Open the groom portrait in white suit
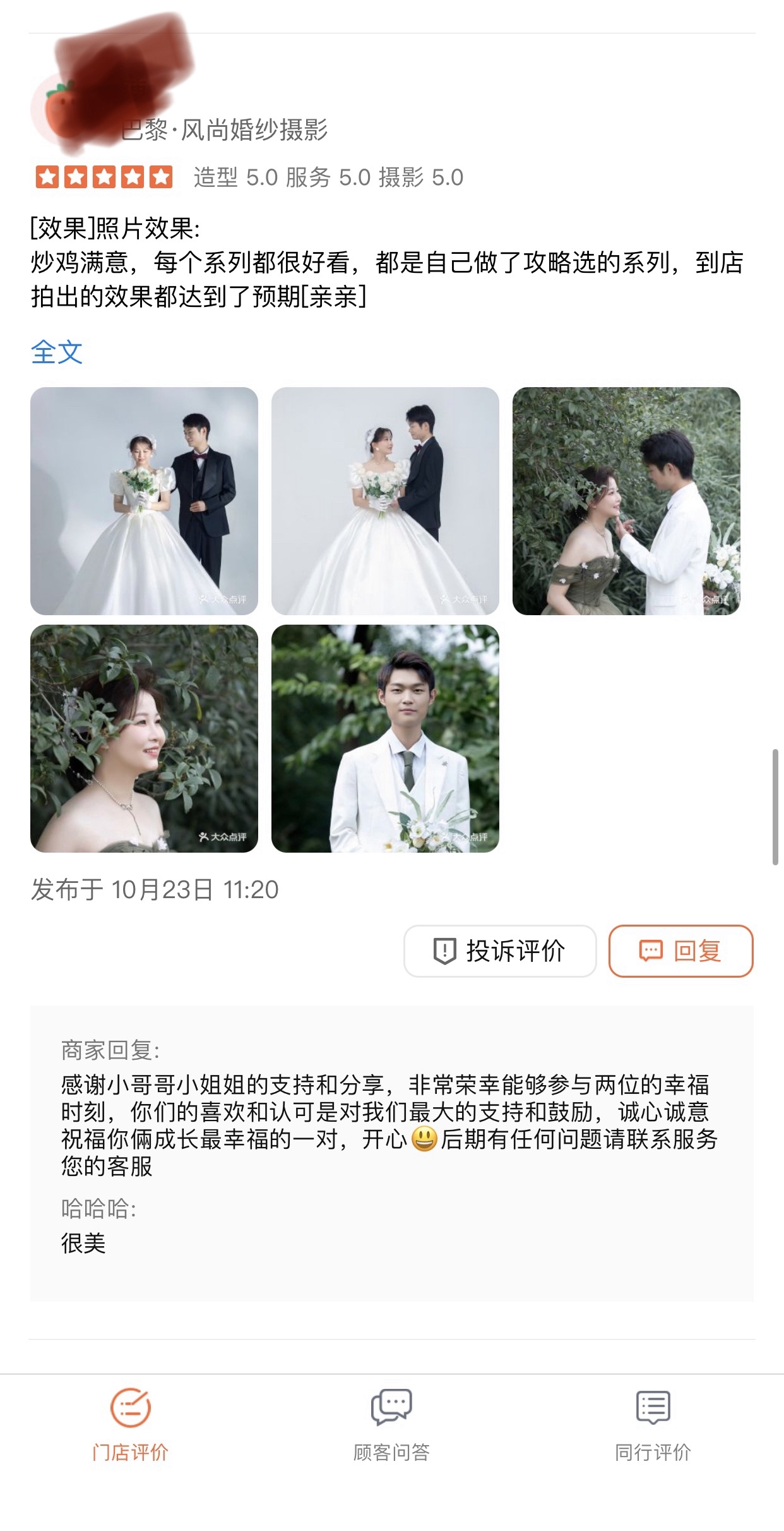Screen dimensions: 784x1531 pyautogui.click(x=385, y=738)
